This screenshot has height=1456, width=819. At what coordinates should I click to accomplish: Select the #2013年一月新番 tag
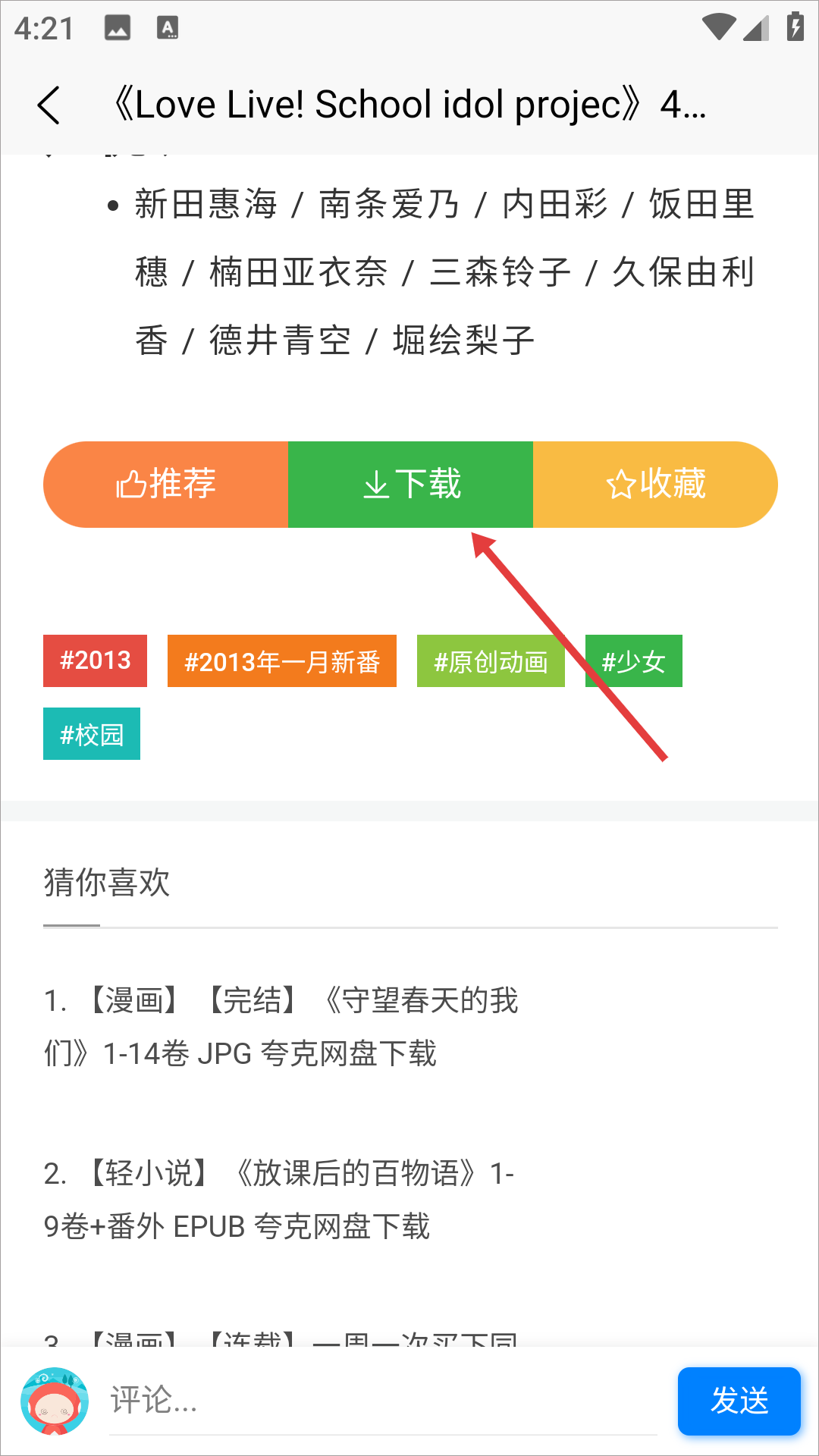(x=282, y=661)
